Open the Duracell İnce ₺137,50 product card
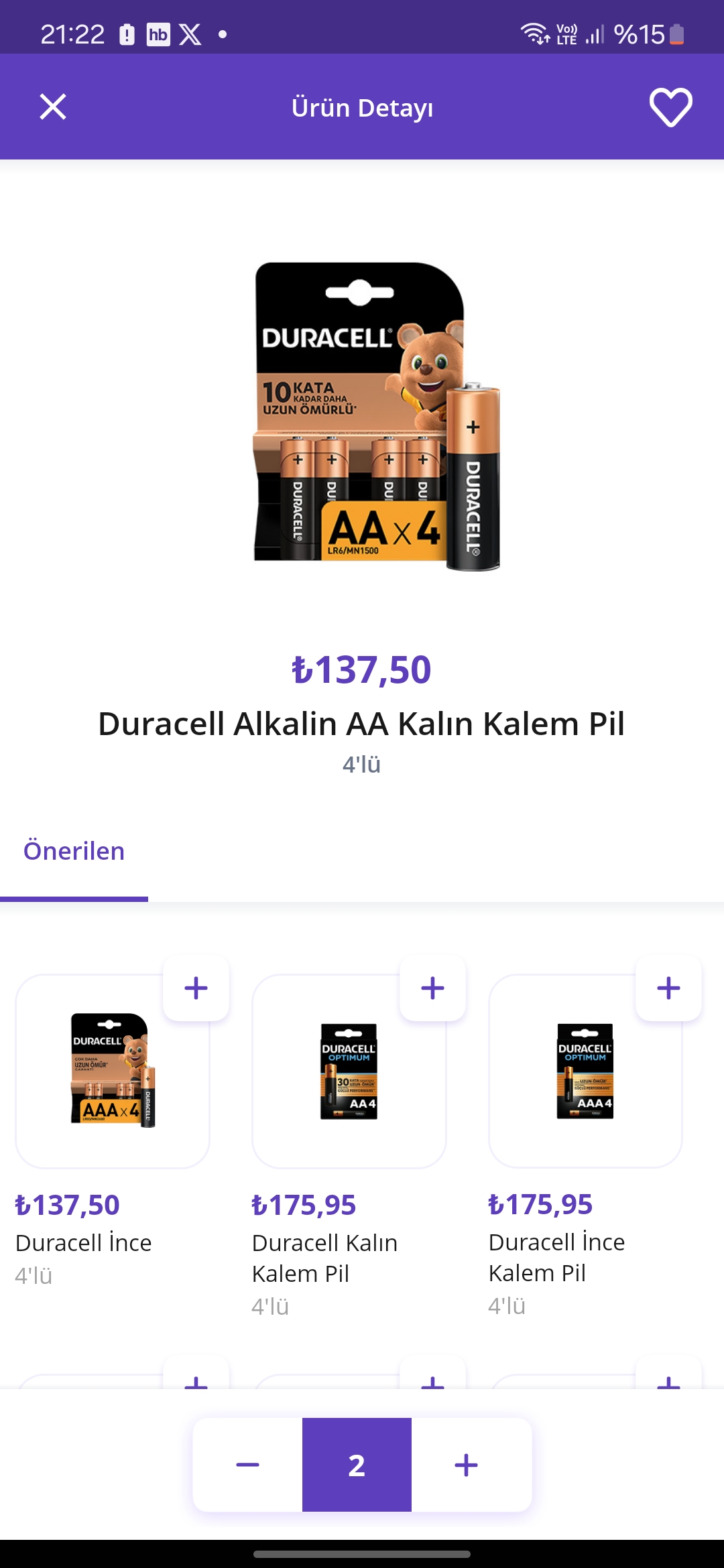Screen dimensions: 724x1568 click(113, 1072)
